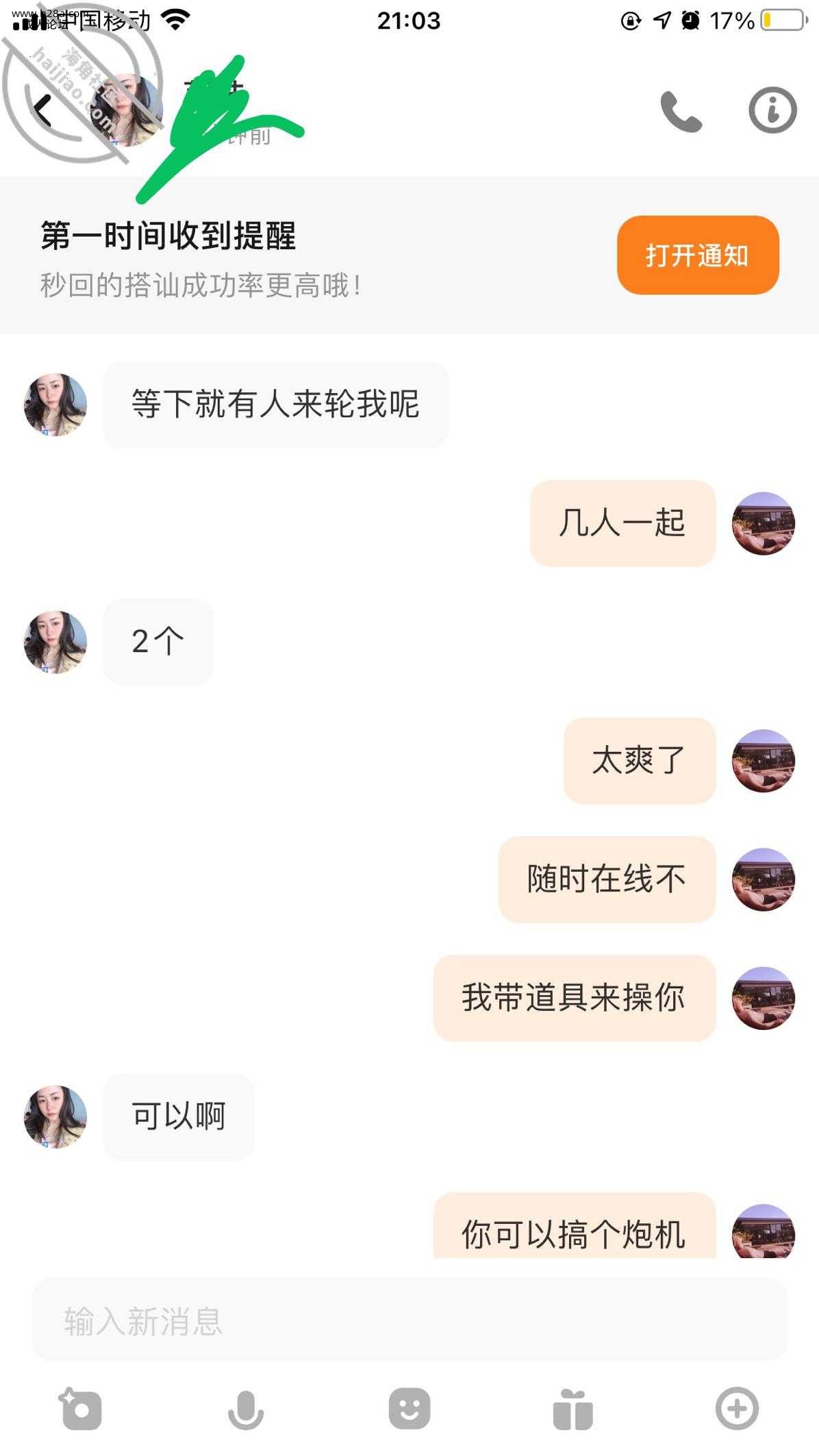Viewport: 819px width, 1456px height.
Task: Open more options with the plus icon
Action: tap(737, 1409)
